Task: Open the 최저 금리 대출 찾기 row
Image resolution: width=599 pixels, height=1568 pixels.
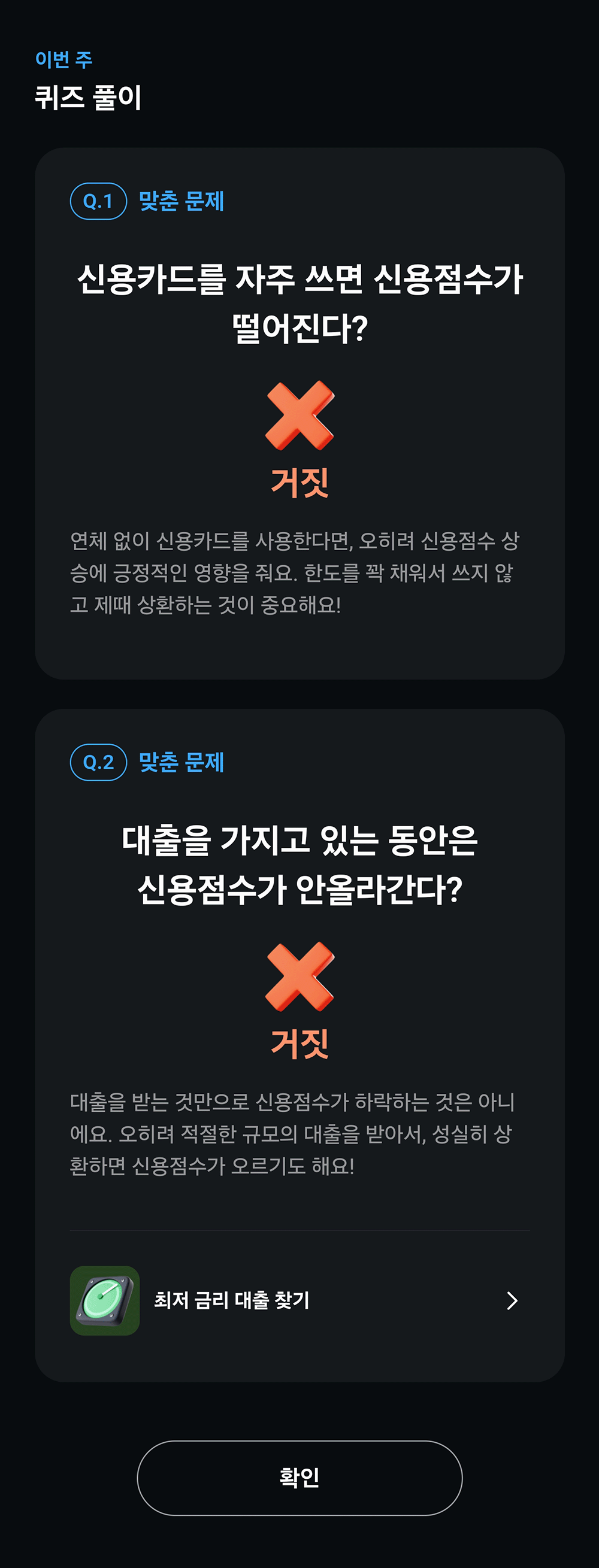Action: tap(298, 1301)
